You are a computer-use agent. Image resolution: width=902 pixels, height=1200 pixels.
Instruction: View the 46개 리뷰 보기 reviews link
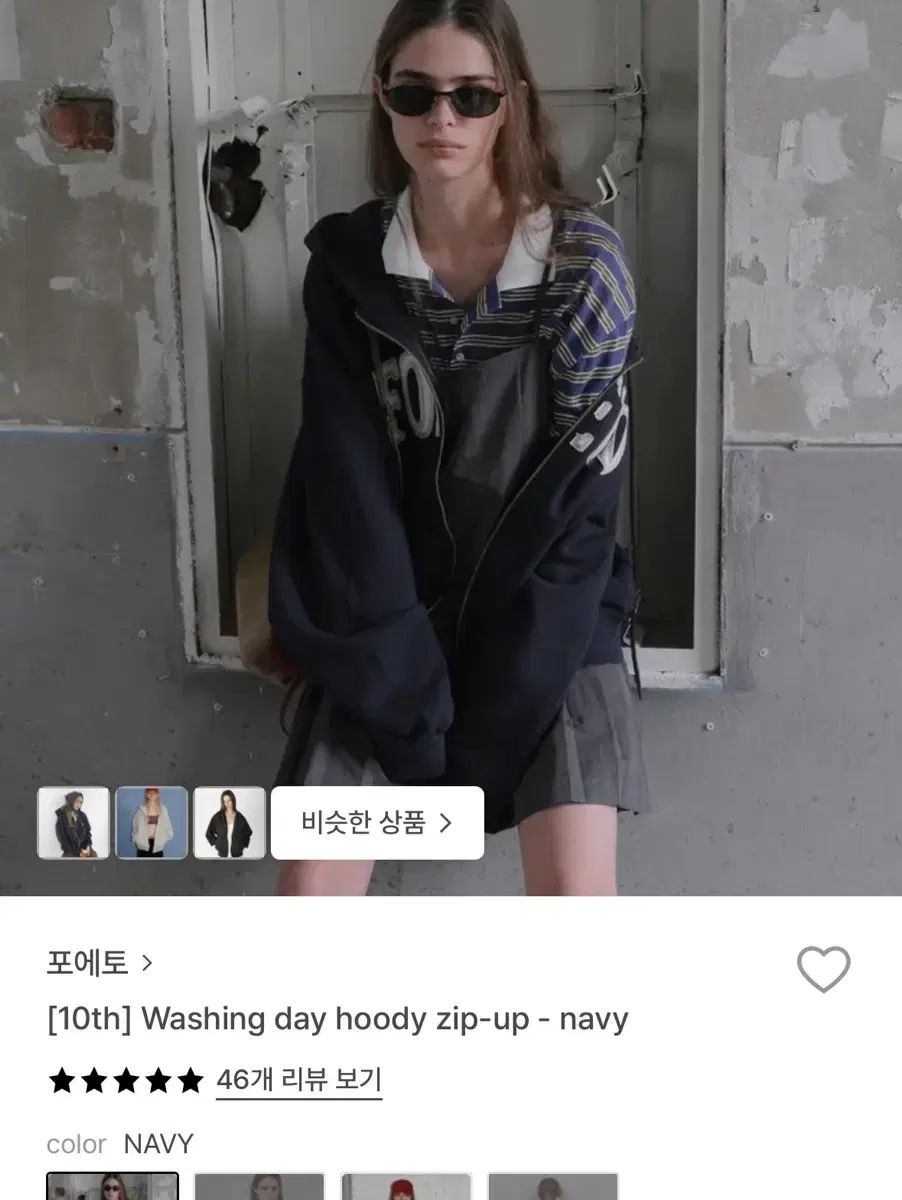click(299, 1080)
